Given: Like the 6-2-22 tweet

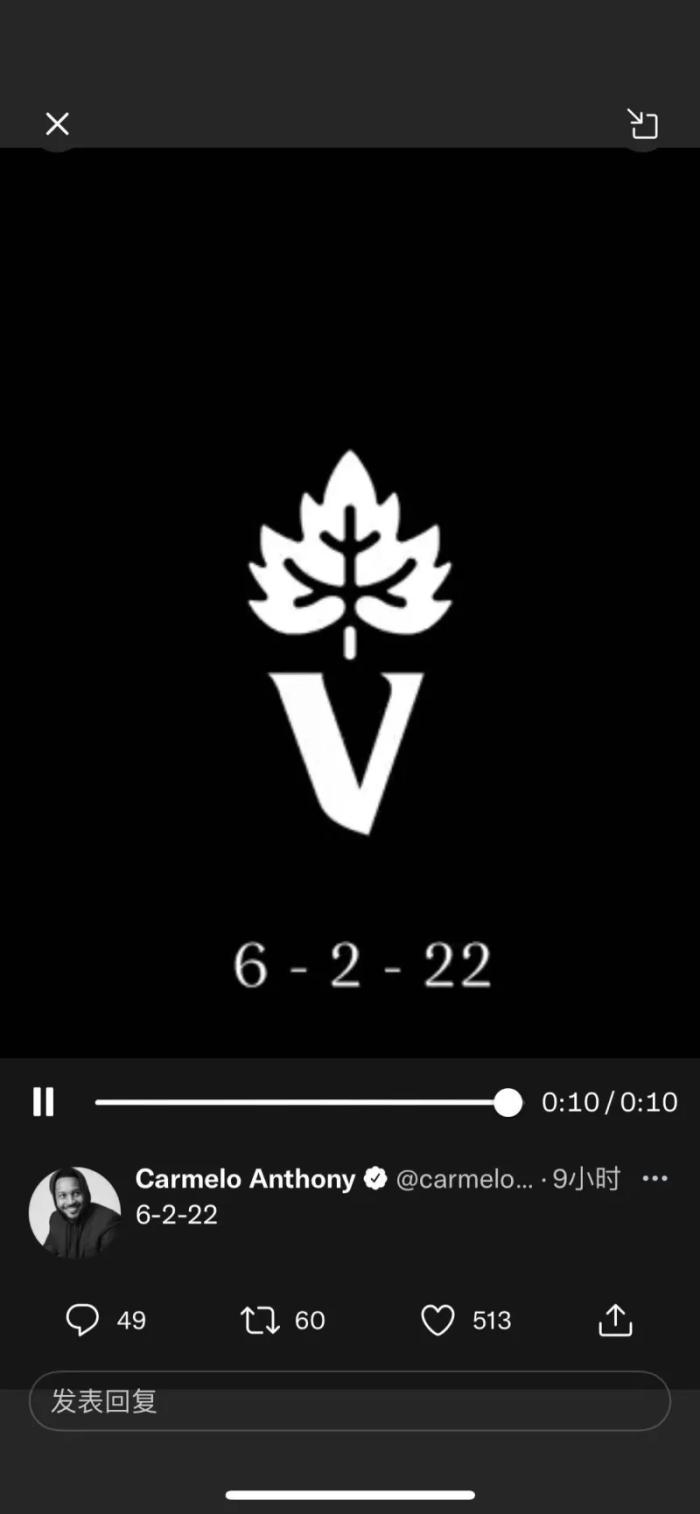Looking at the screenshot, I should [x=437, y=1320].
